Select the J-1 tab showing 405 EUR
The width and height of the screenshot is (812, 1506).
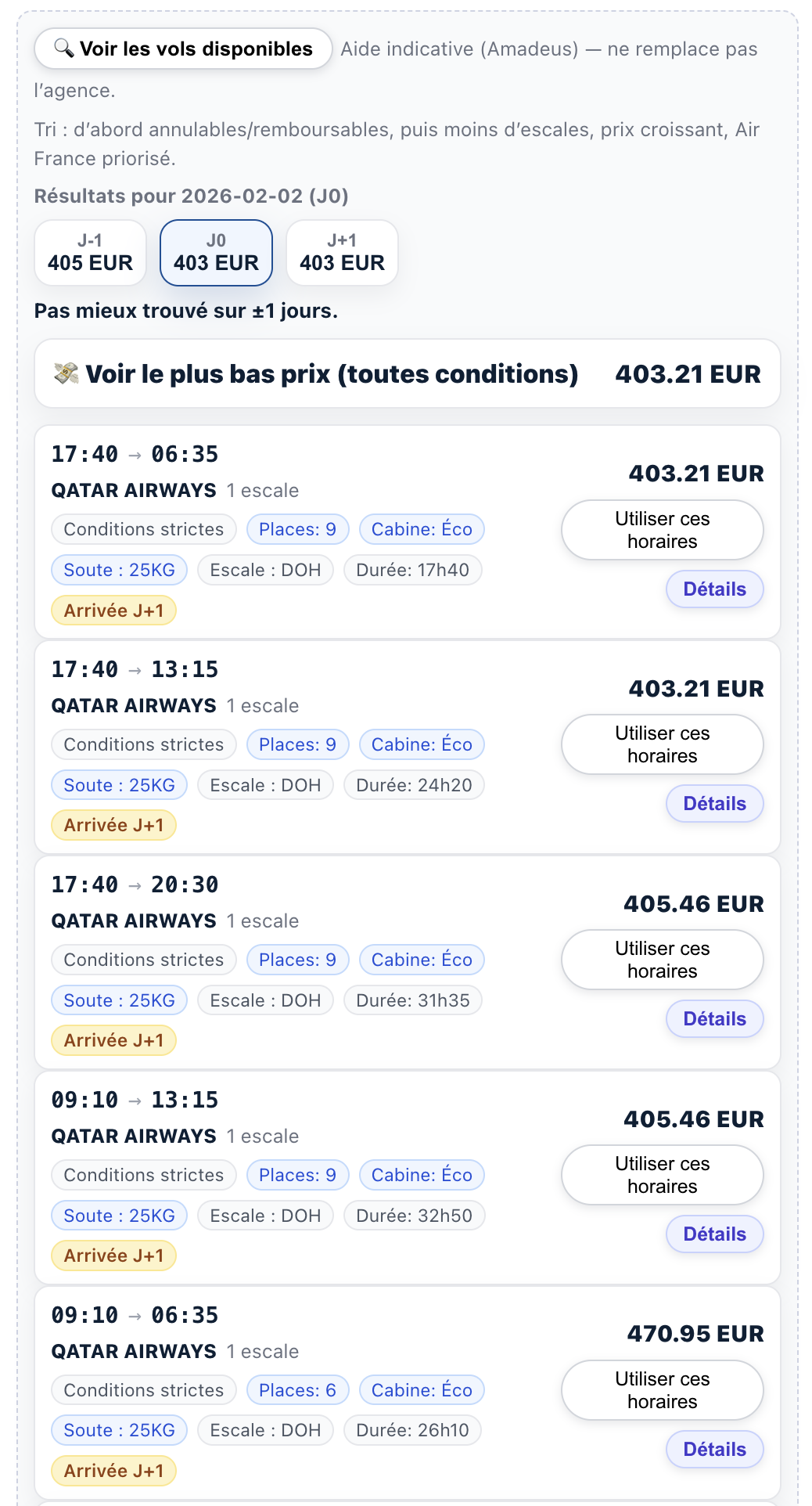point(91,252)
